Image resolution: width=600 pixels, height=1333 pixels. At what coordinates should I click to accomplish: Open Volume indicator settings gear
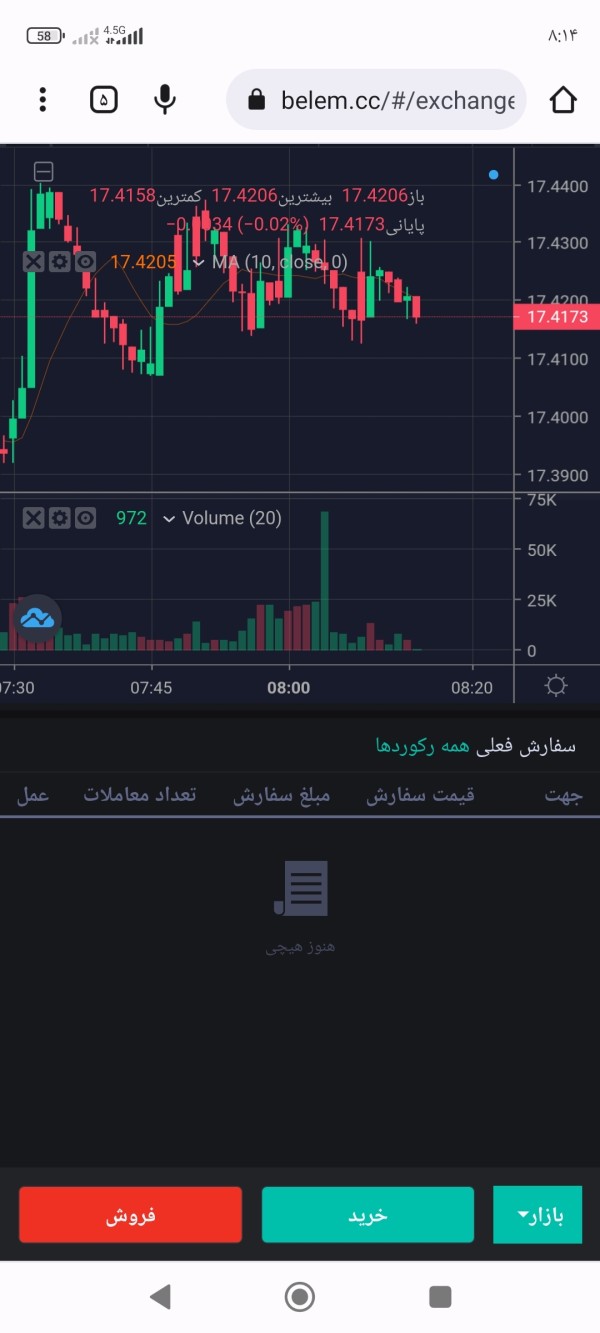pos(59,518)
